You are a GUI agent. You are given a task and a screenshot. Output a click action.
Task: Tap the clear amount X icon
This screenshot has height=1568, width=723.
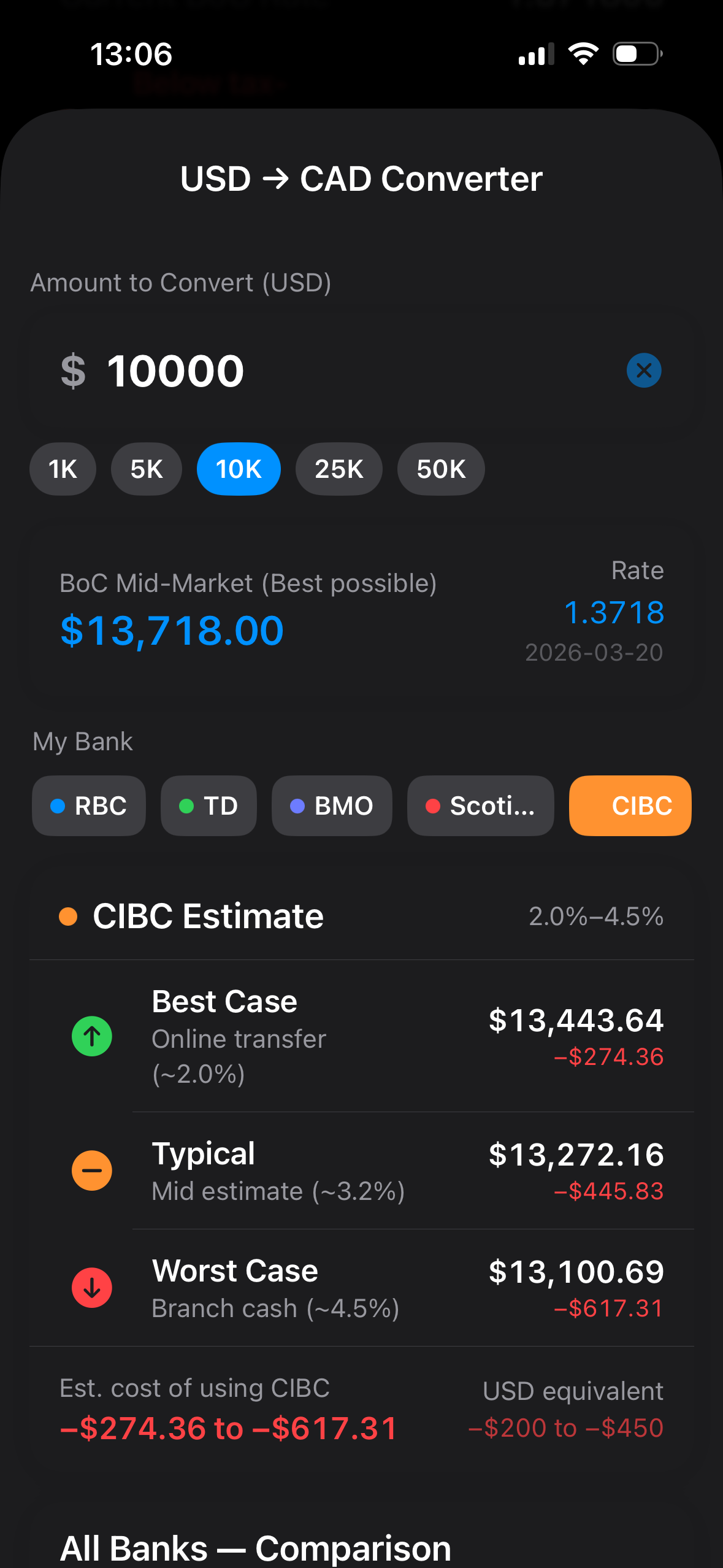643,370
